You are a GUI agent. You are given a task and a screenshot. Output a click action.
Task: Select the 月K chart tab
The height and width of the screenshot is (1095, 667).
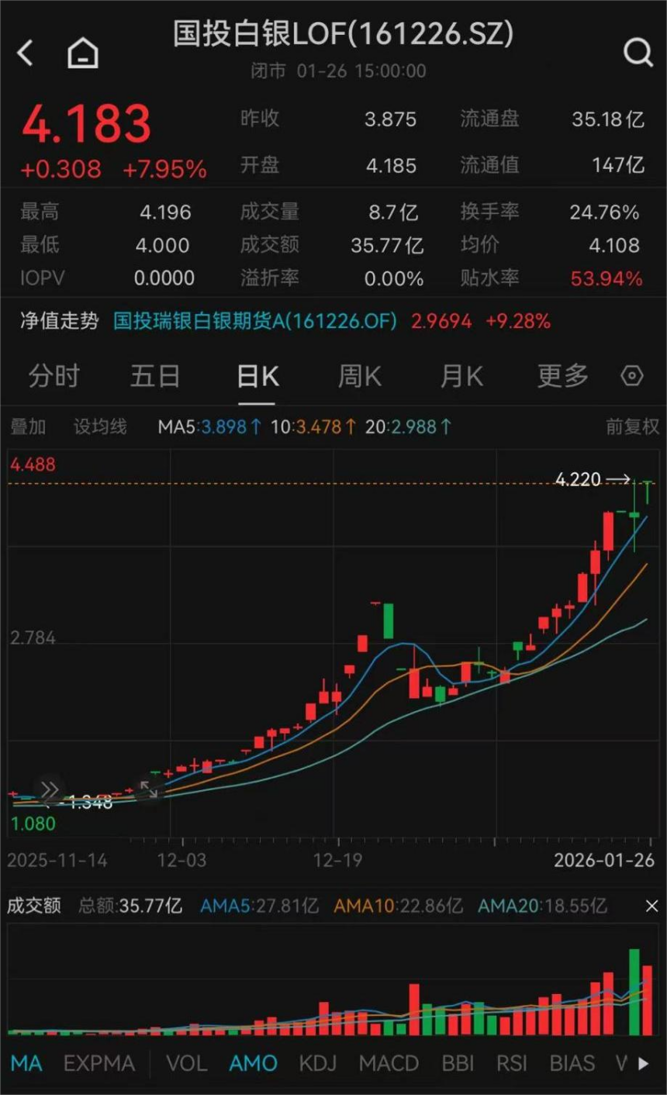tap(461, 376)
